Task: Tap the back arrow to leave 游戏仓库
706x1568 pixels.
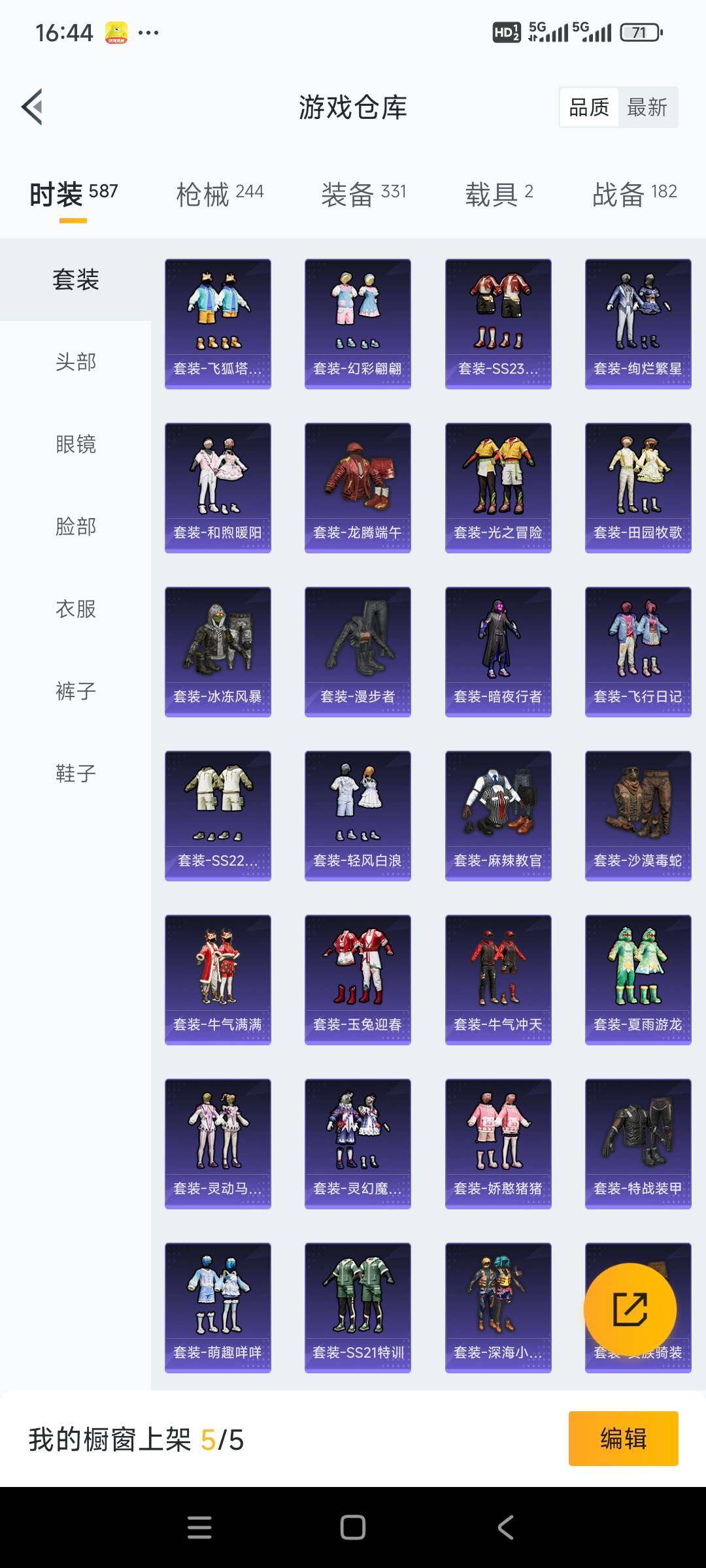Action: (x=31, y=108)
